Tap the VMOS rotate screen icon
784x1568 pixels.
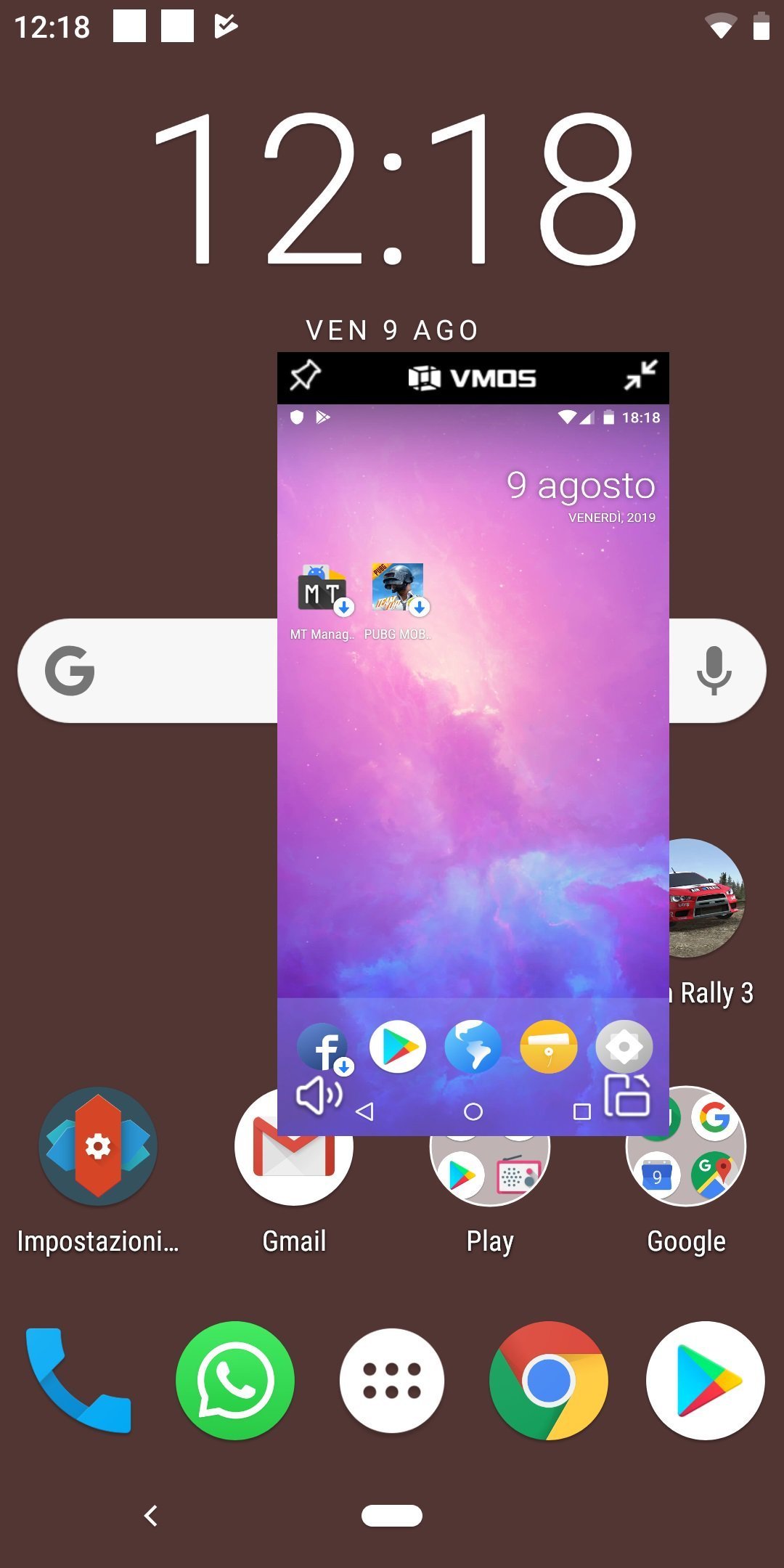pos(627,1096)
